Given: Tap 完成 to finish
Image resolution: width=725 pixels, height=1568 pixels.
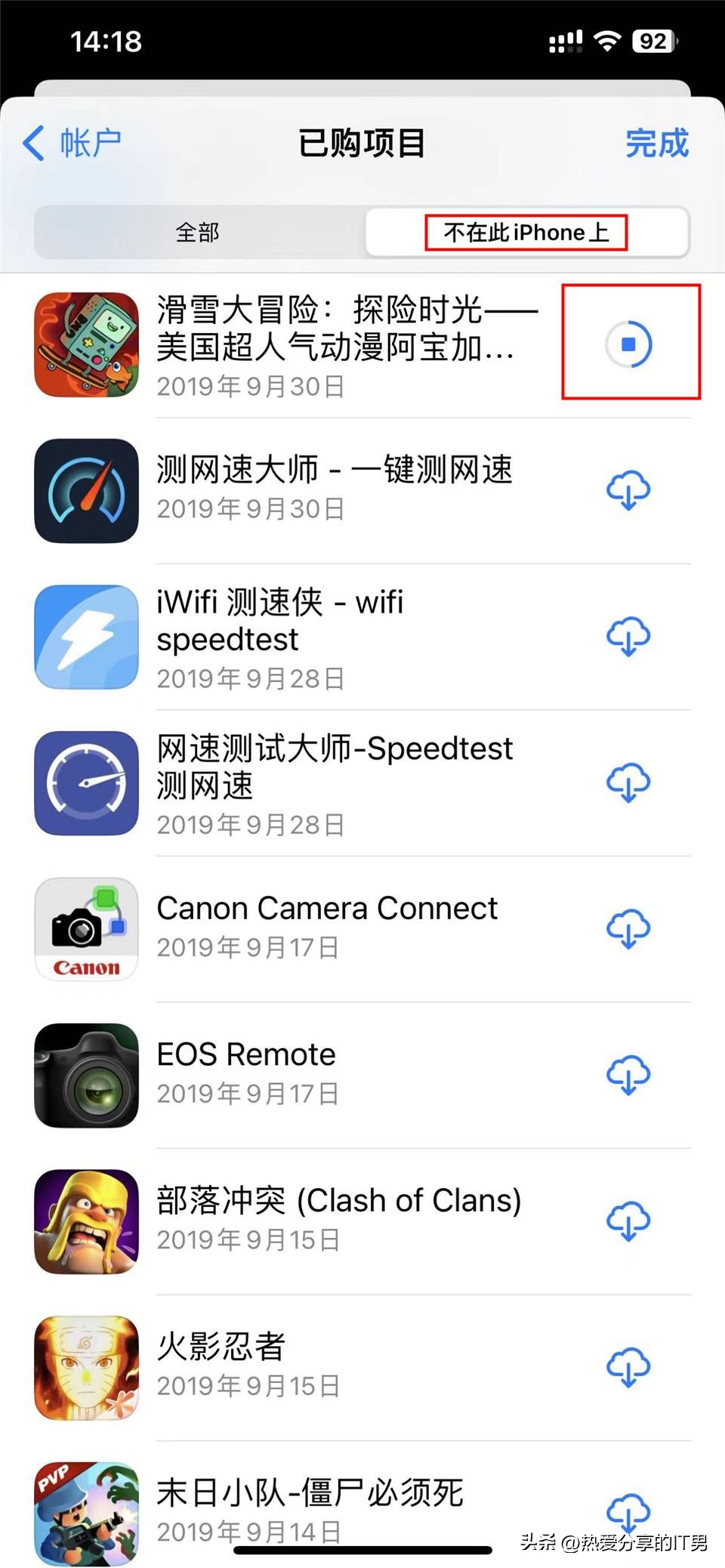Looking at the screenshot, I should [x=656, y=143].
